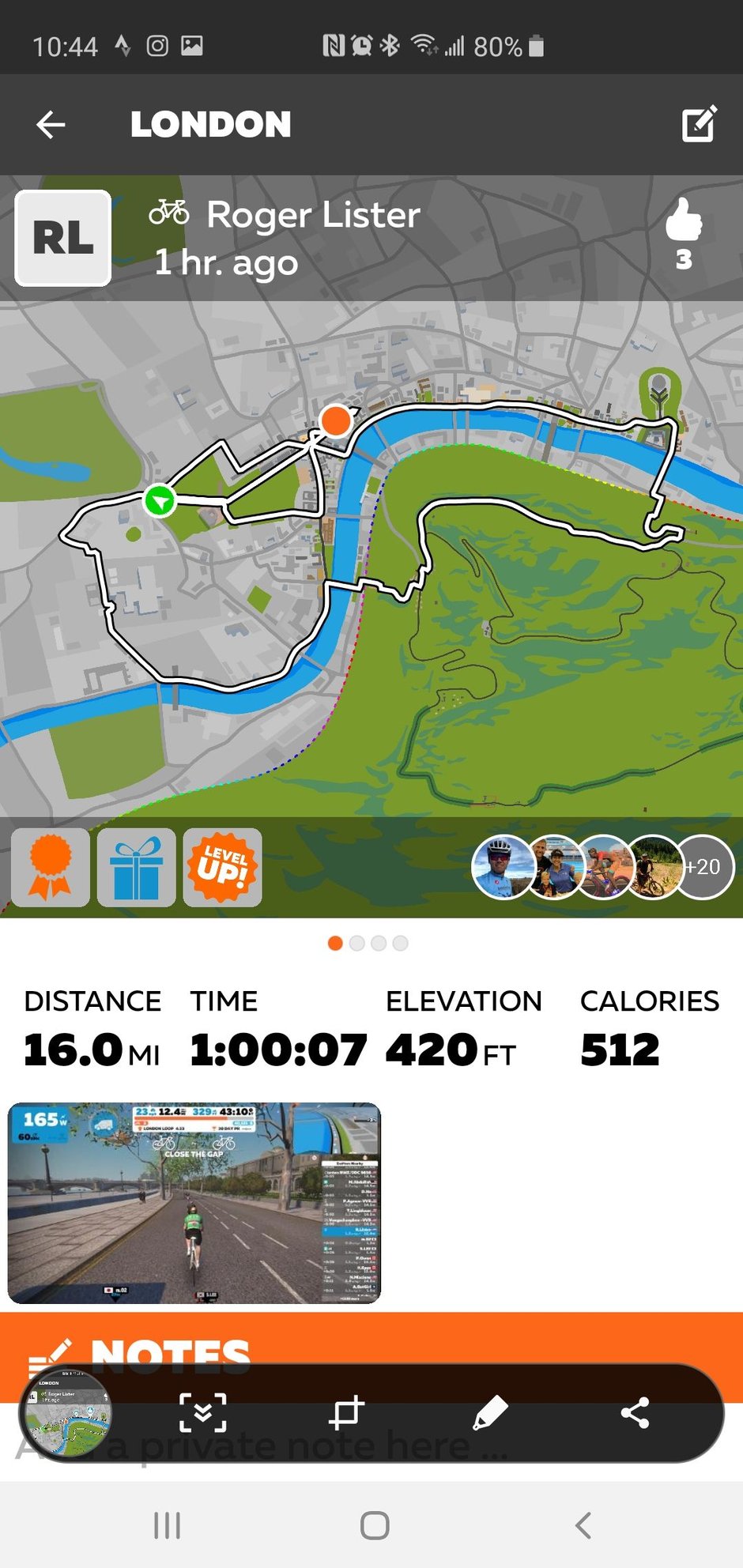The height and width of the screenshot is (1568, 743).
Task: Draw on the screenshot with pencil
Action: pos(490,1413)
